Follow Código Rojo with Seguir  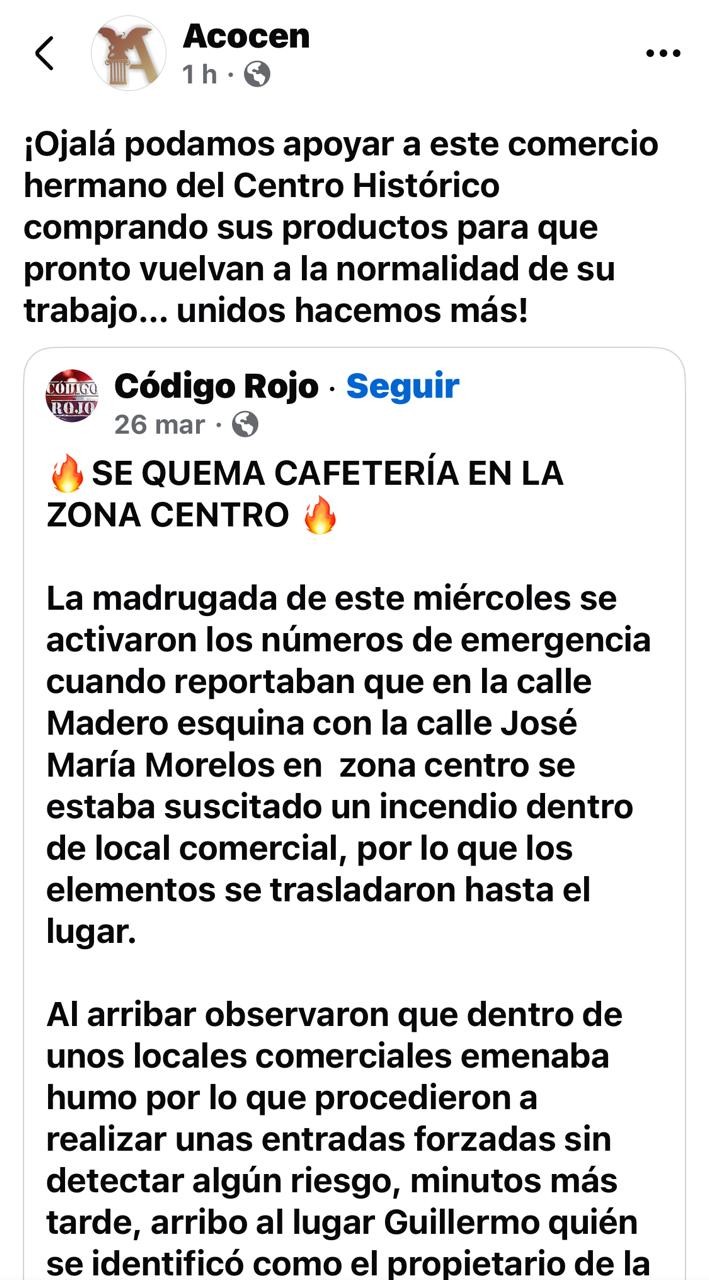(402, 386)
